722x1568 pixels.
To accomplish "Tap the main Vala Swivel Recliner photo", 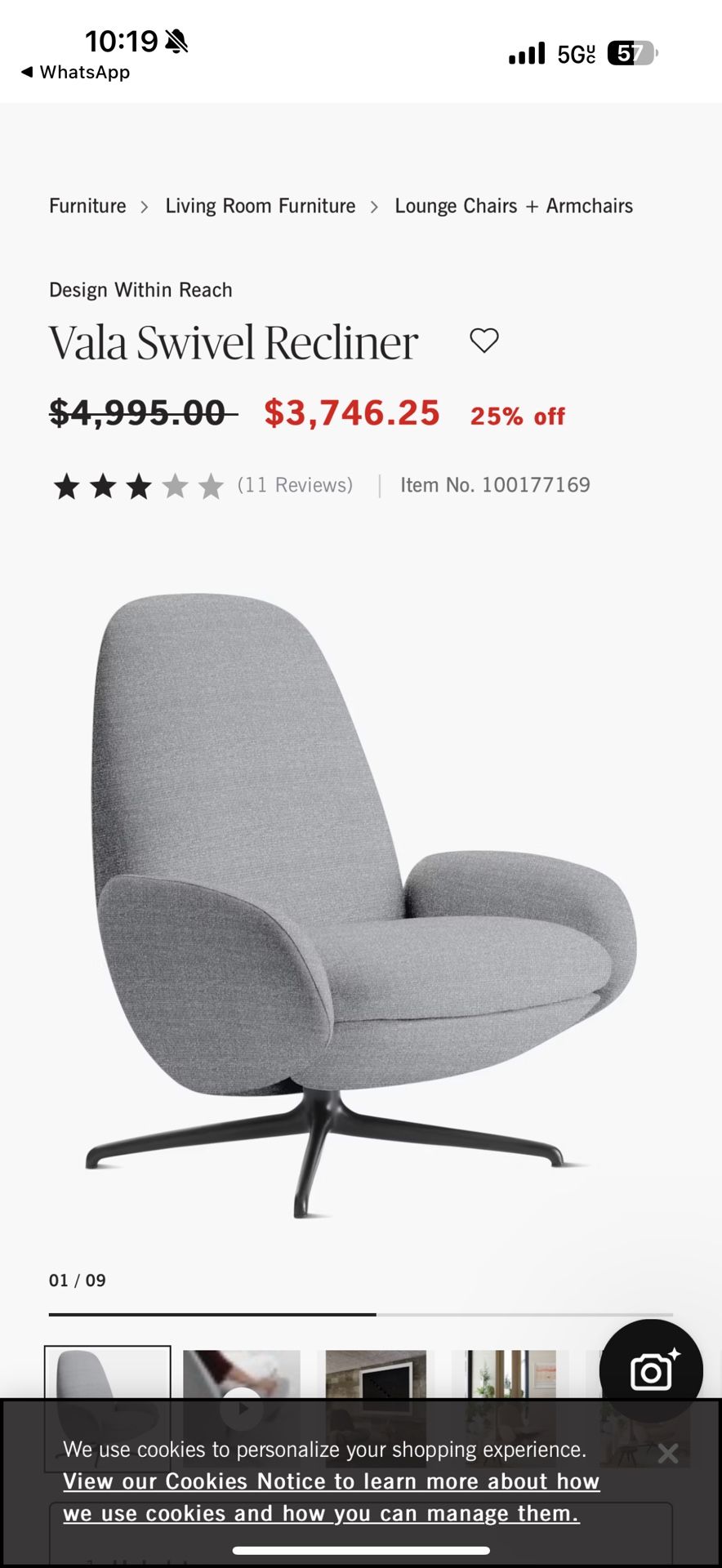I will click(x=359, y=898).
